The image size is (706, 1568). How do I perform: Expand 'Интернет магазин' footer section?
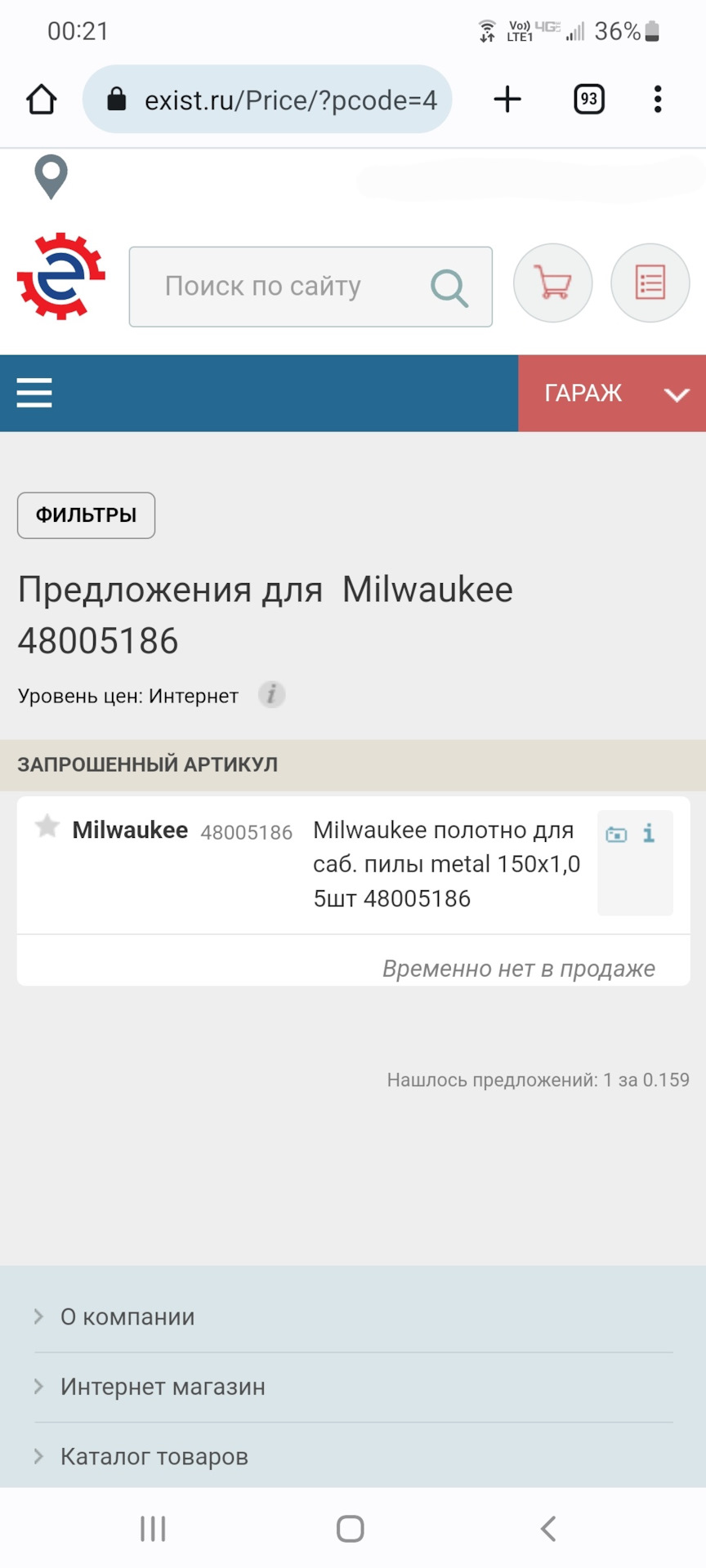click(x=163, y=1387)
